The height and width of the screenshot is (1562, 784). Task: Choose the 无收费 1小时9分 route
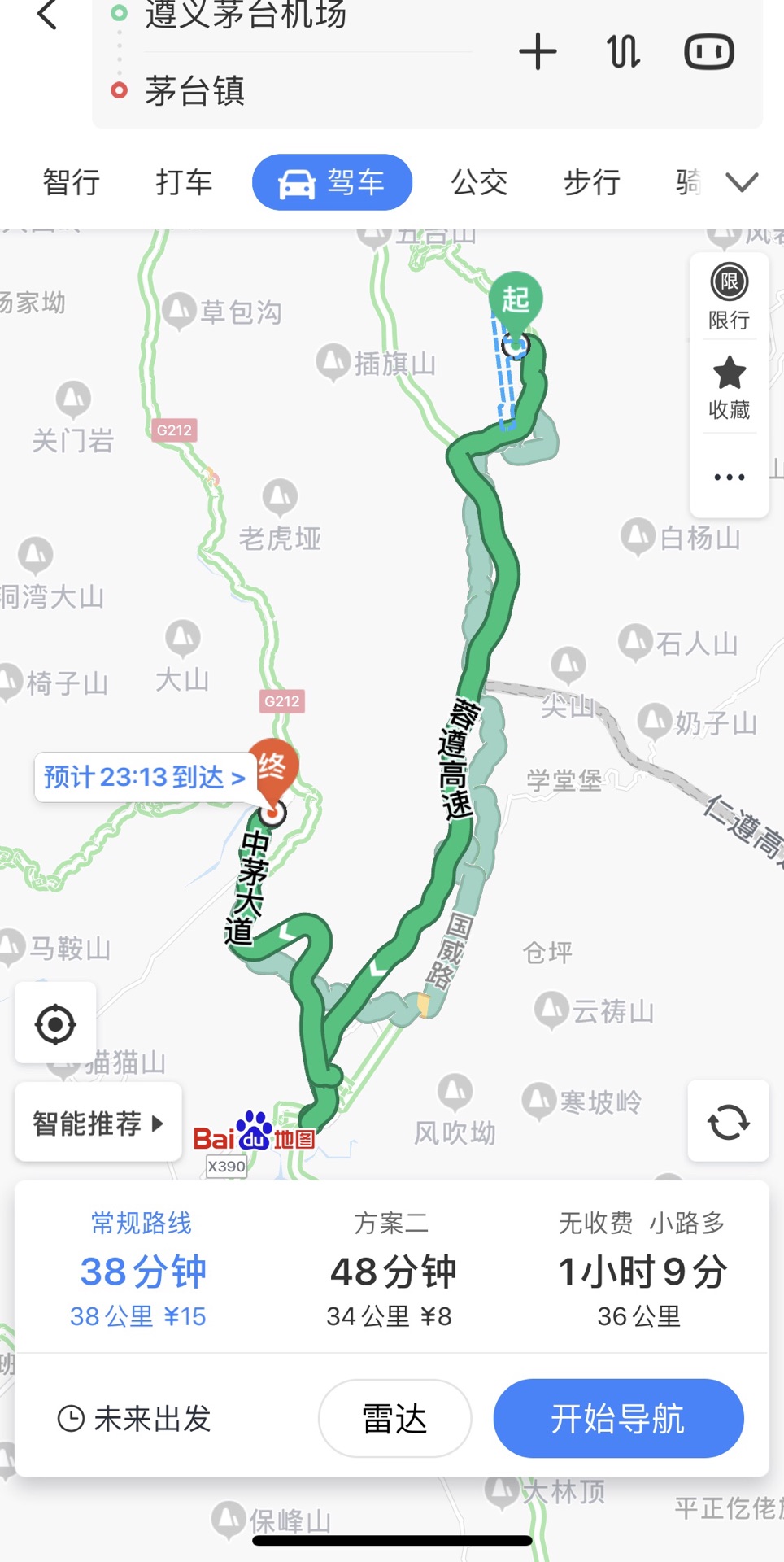coord(641,1270)
